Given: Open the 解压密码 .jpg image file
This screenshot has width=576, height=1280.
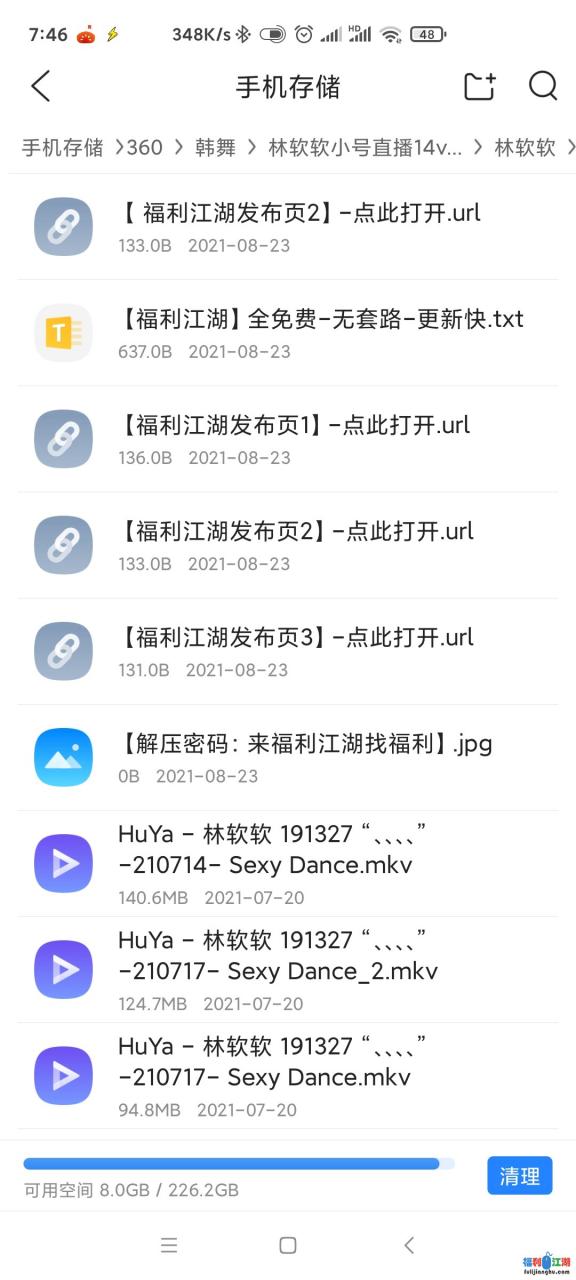Looking at the screenshot, I should click(x=288, y=757).
